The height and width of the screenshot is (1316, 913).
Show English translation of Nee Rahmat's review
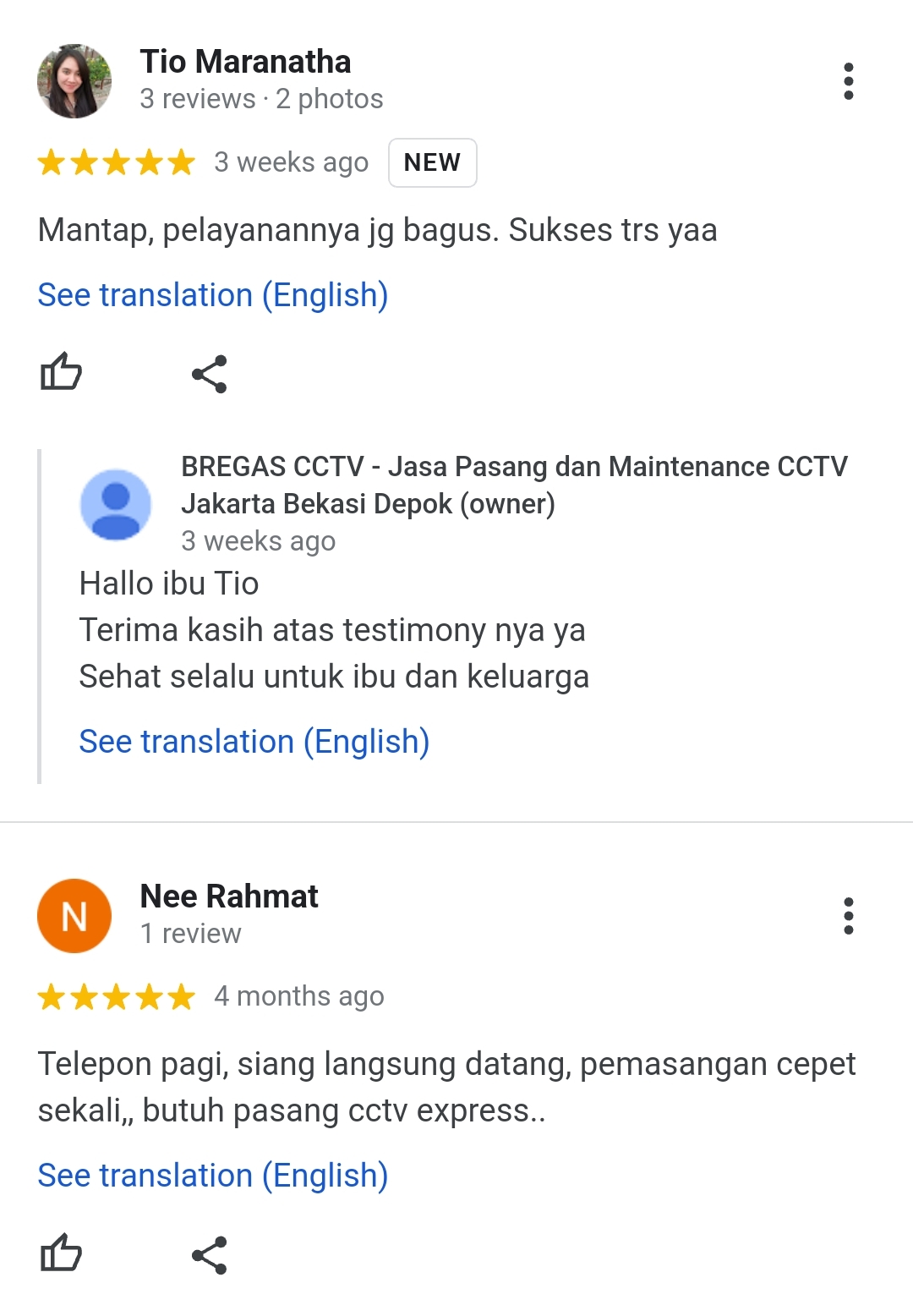point(211,1175)
